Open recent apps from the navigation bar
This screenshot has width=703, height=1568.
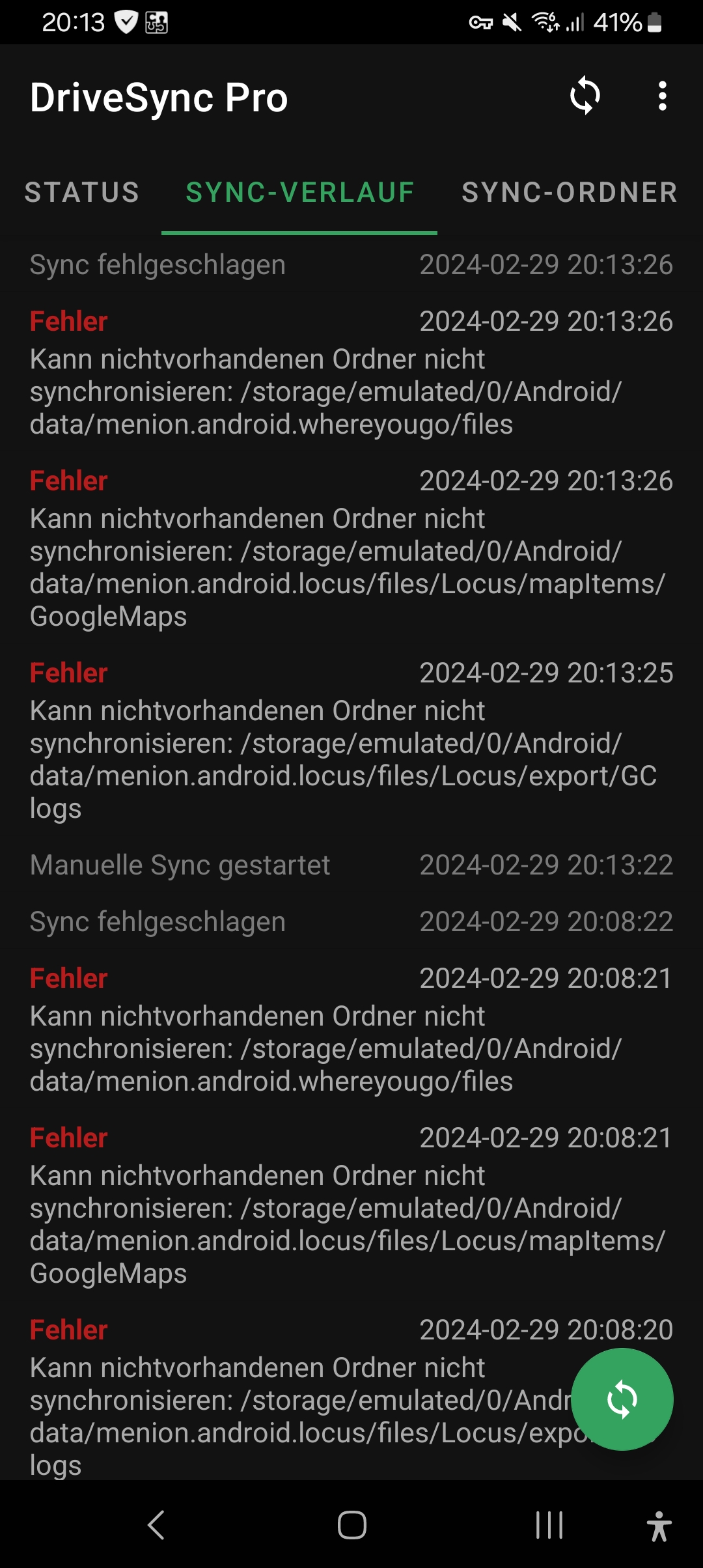point(549,1524)
